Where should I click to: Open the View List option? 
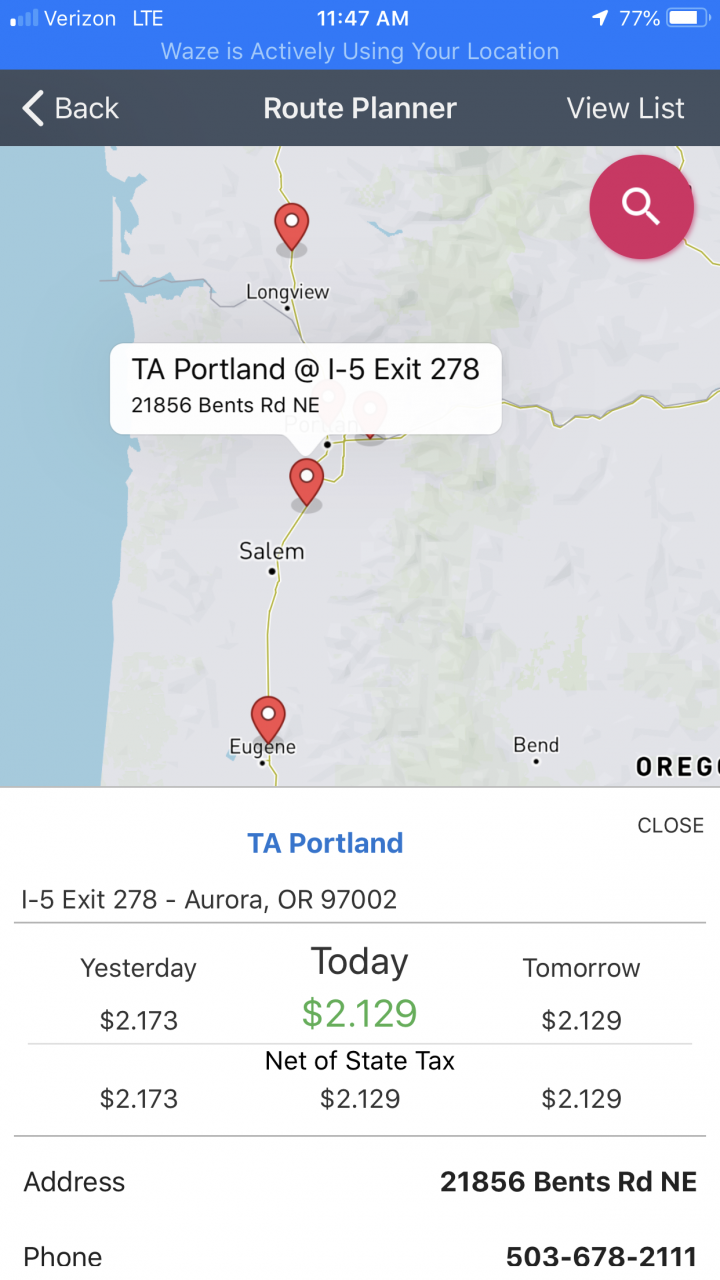[x=625, y=108]
